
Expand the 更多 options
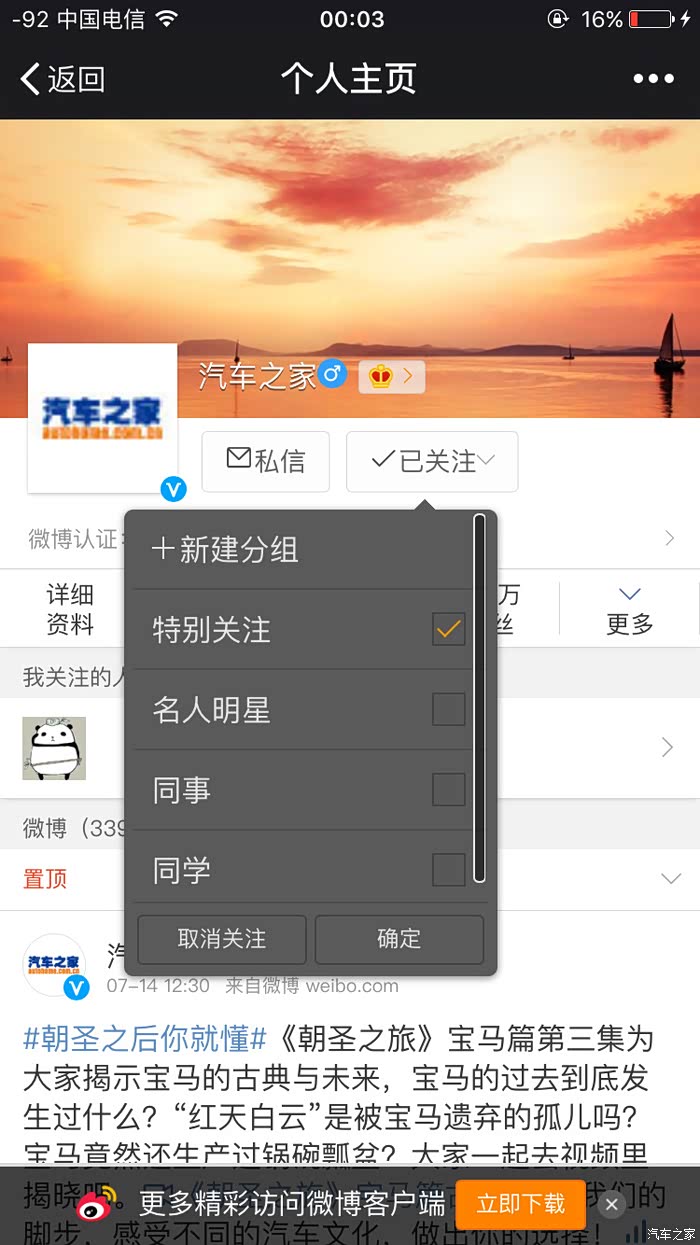coord(629,609)
